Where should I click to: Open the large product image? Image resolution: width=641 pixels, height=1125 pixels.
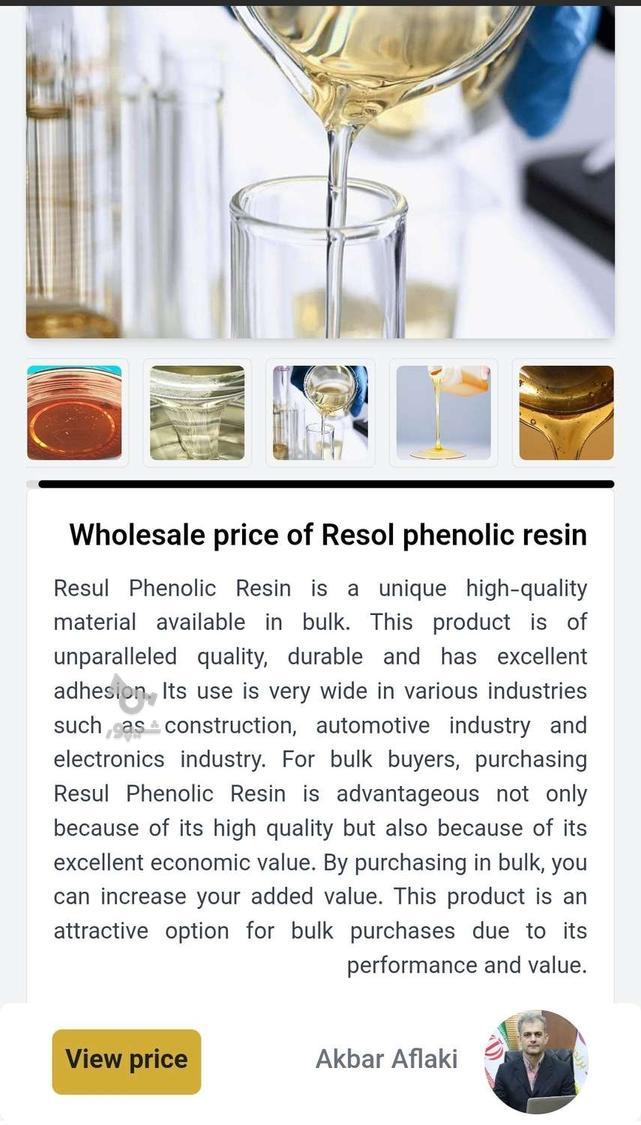click(320, 170)
